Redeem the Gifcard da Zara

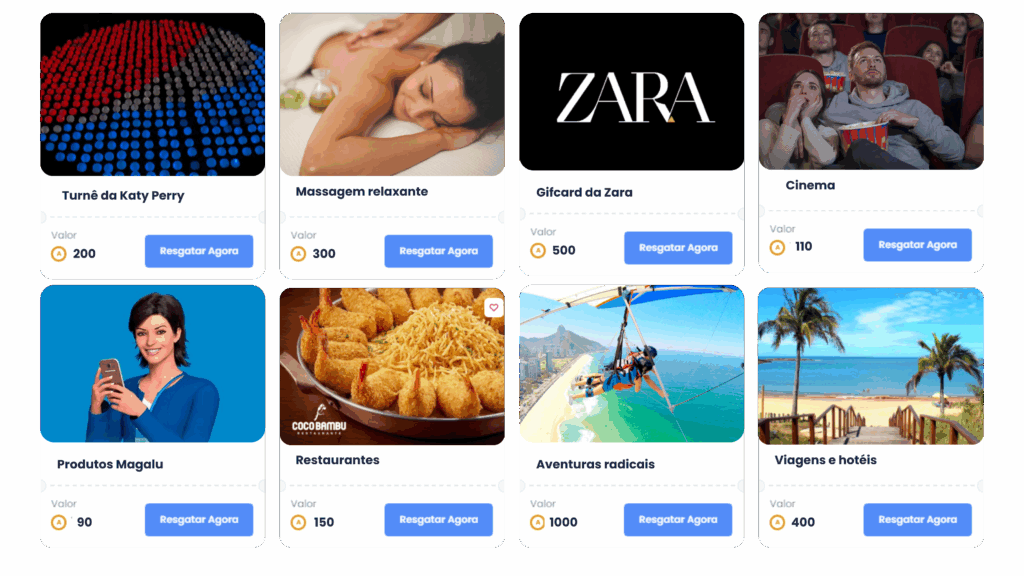click(678, 248)
